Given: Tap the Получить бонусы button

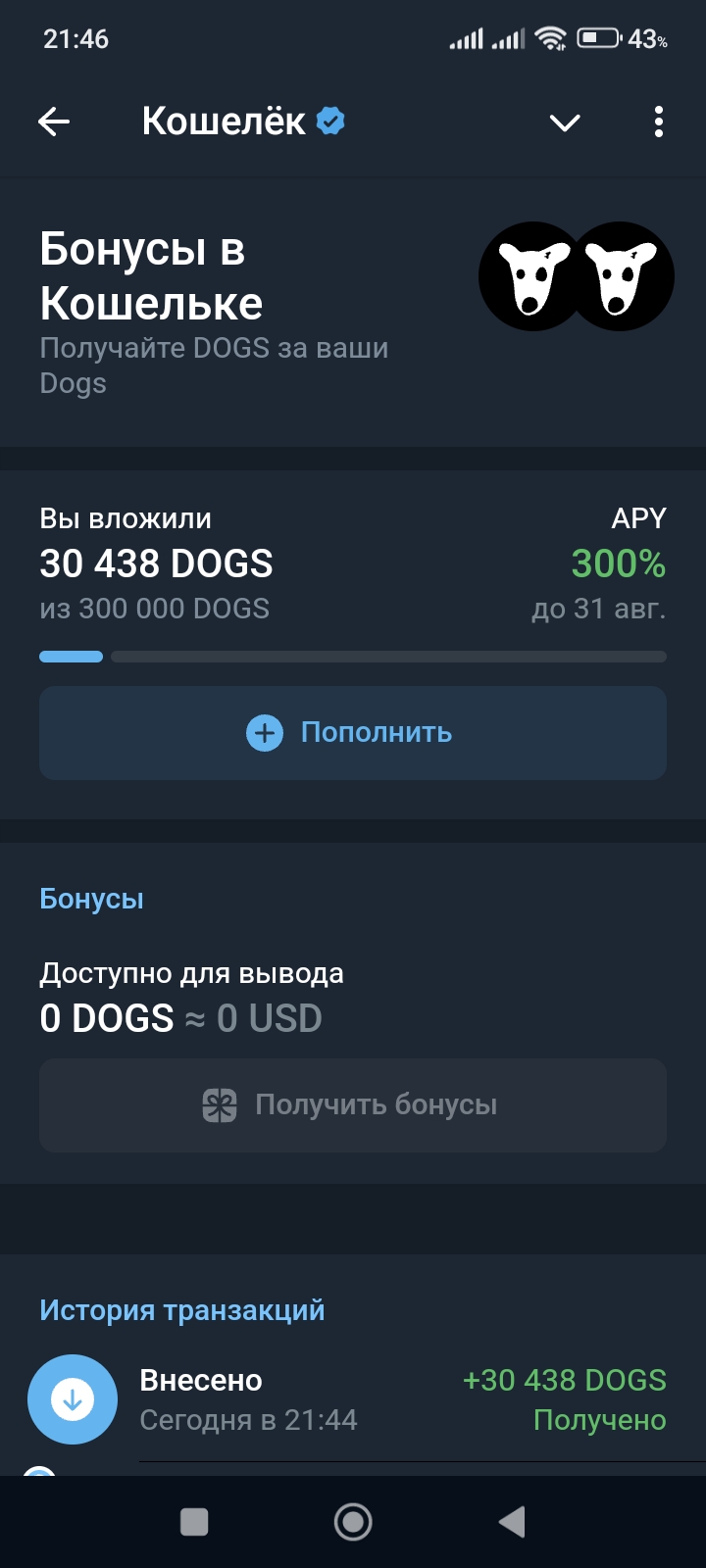Looking at the screenshot, I should [x=353, y=1105].
